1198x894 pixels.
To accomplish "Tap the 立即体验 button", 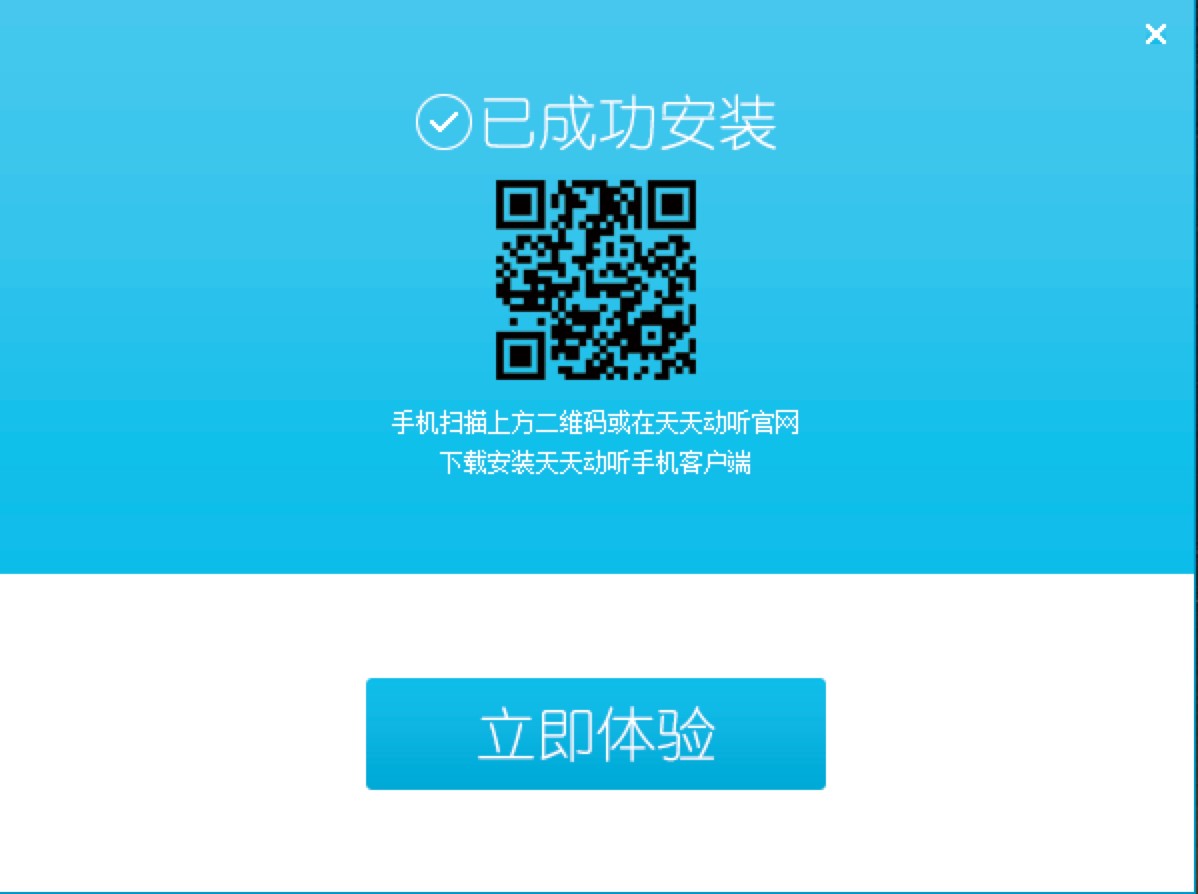I will (596, 734).
